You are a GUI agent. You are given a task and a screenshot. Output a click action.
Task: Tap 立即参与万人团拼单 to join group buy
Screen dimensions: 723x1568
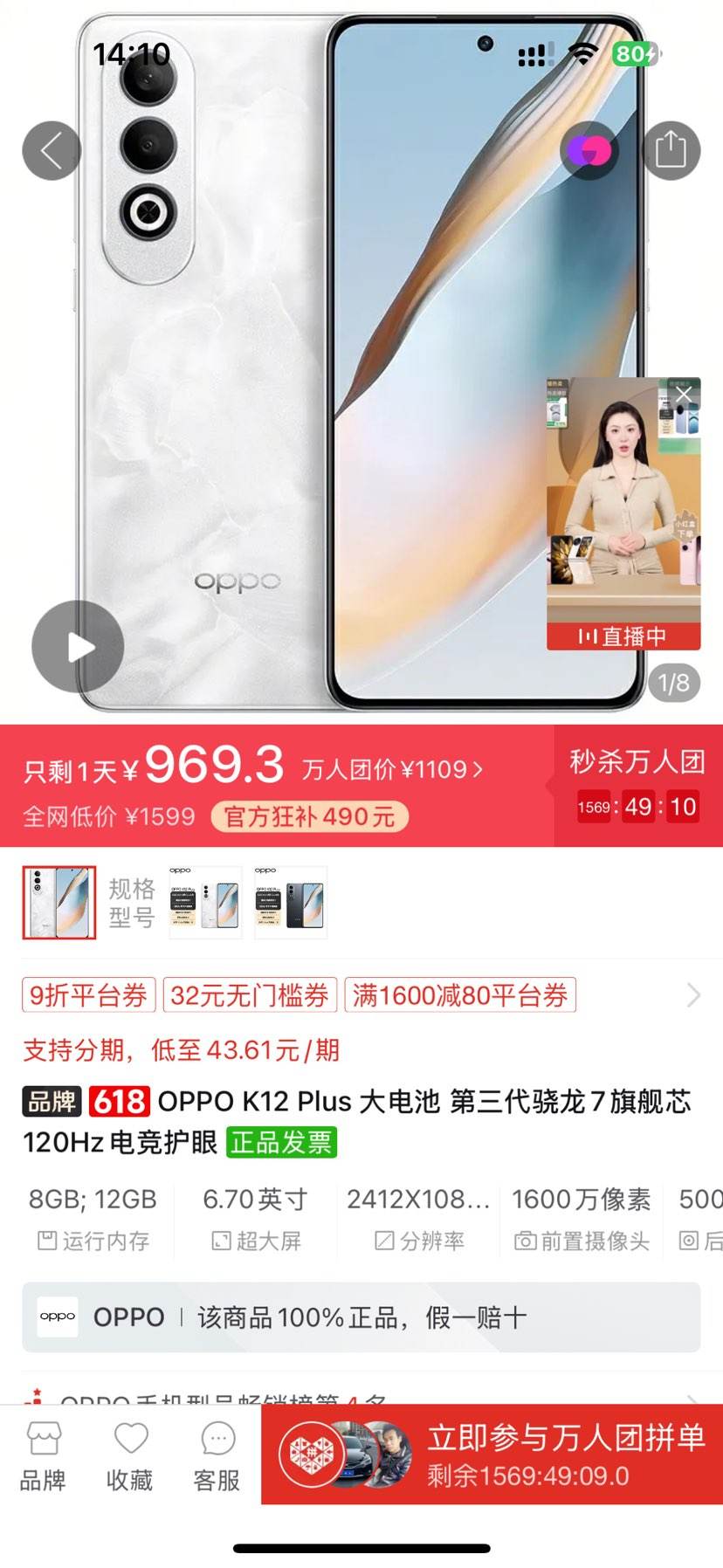point(492,1454)
